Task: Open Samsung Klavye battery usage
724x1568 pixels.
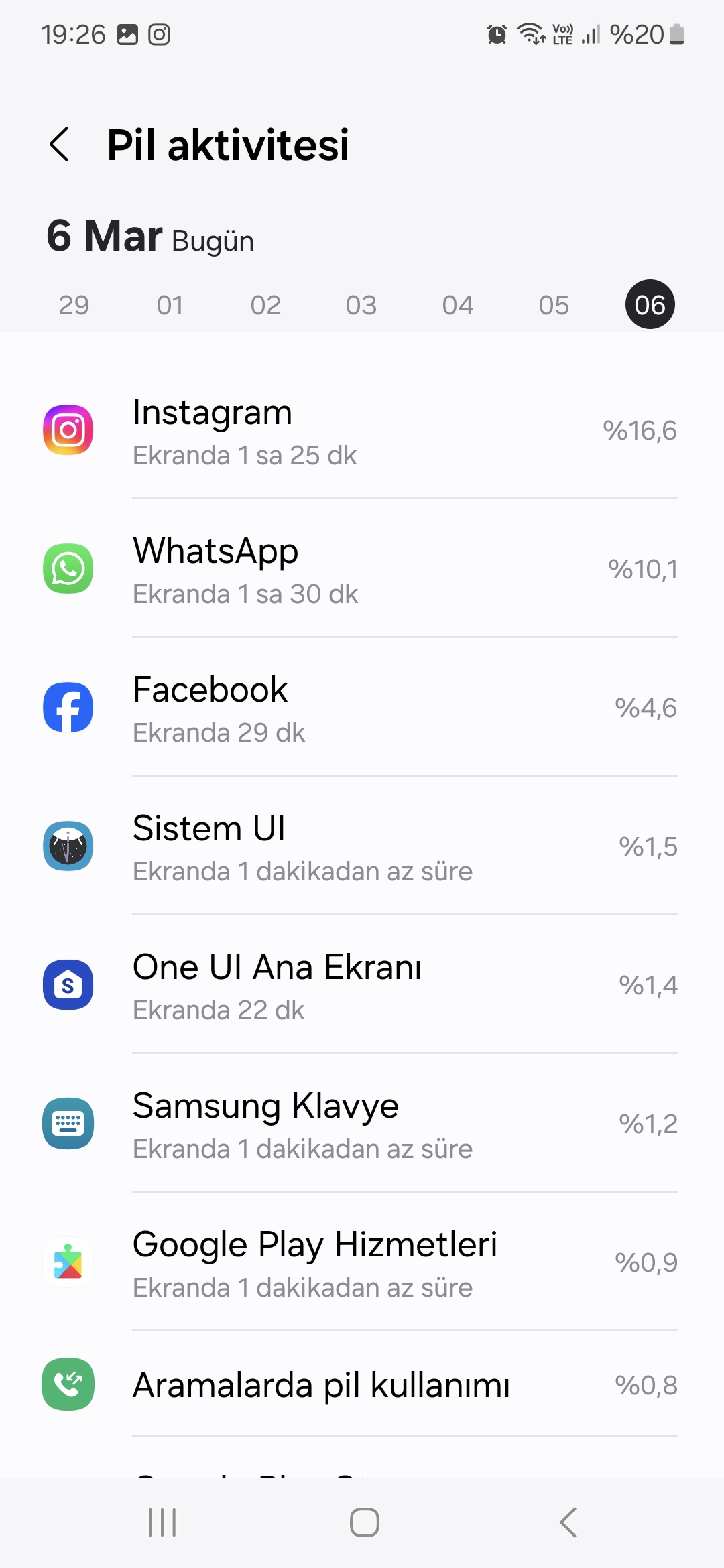Action: point(362,1124)
